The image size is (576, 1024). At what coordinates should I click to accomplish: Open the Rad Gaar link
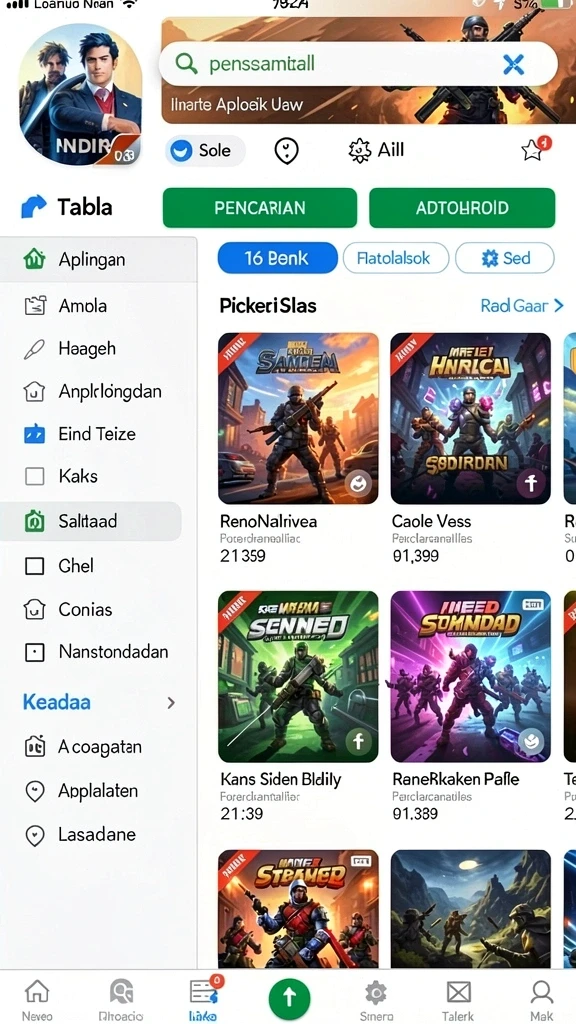point(522,305)
